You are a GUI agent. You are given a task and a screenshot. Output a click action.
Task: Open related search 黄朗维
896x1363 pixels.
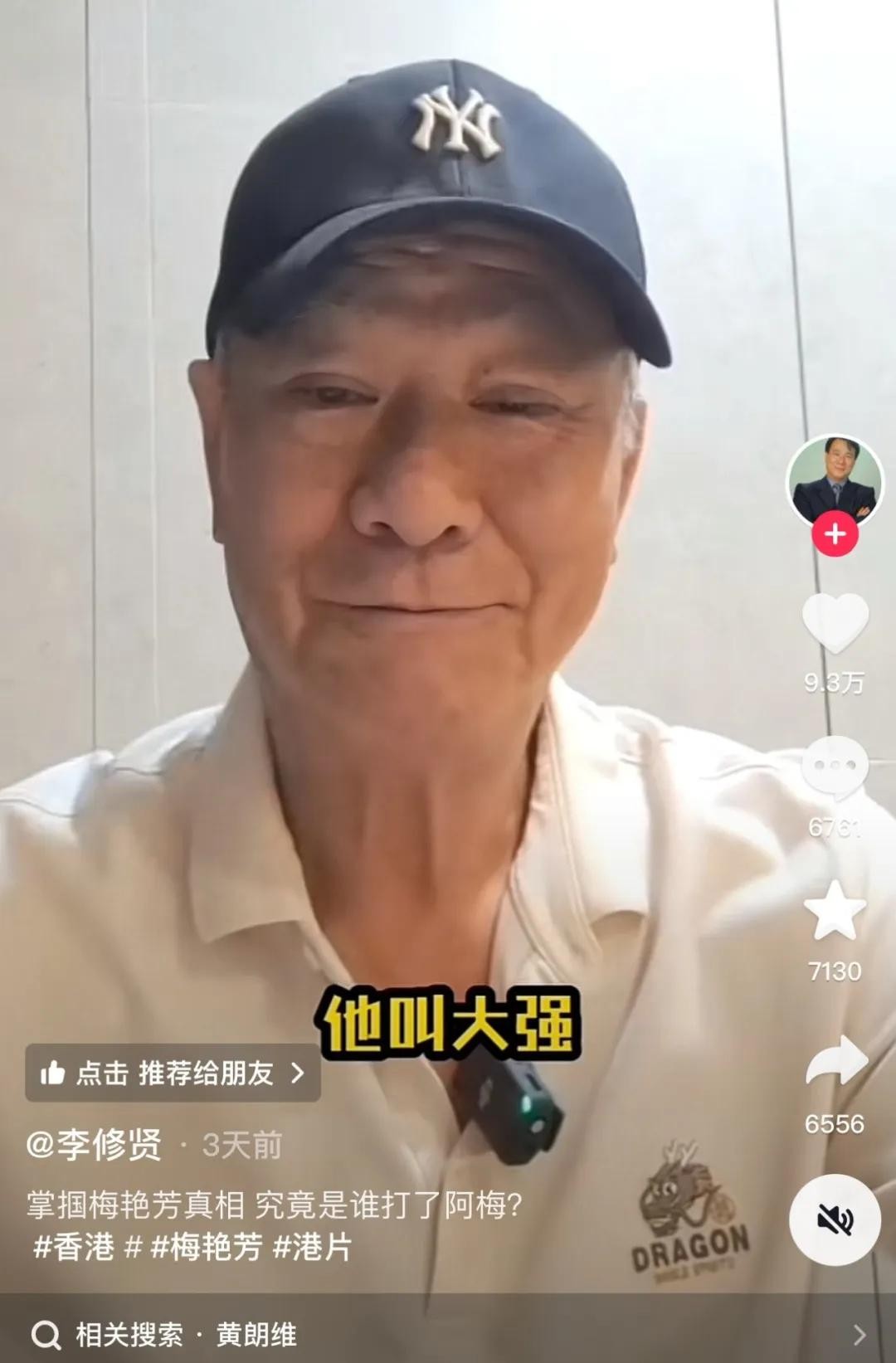[256, 1336]
